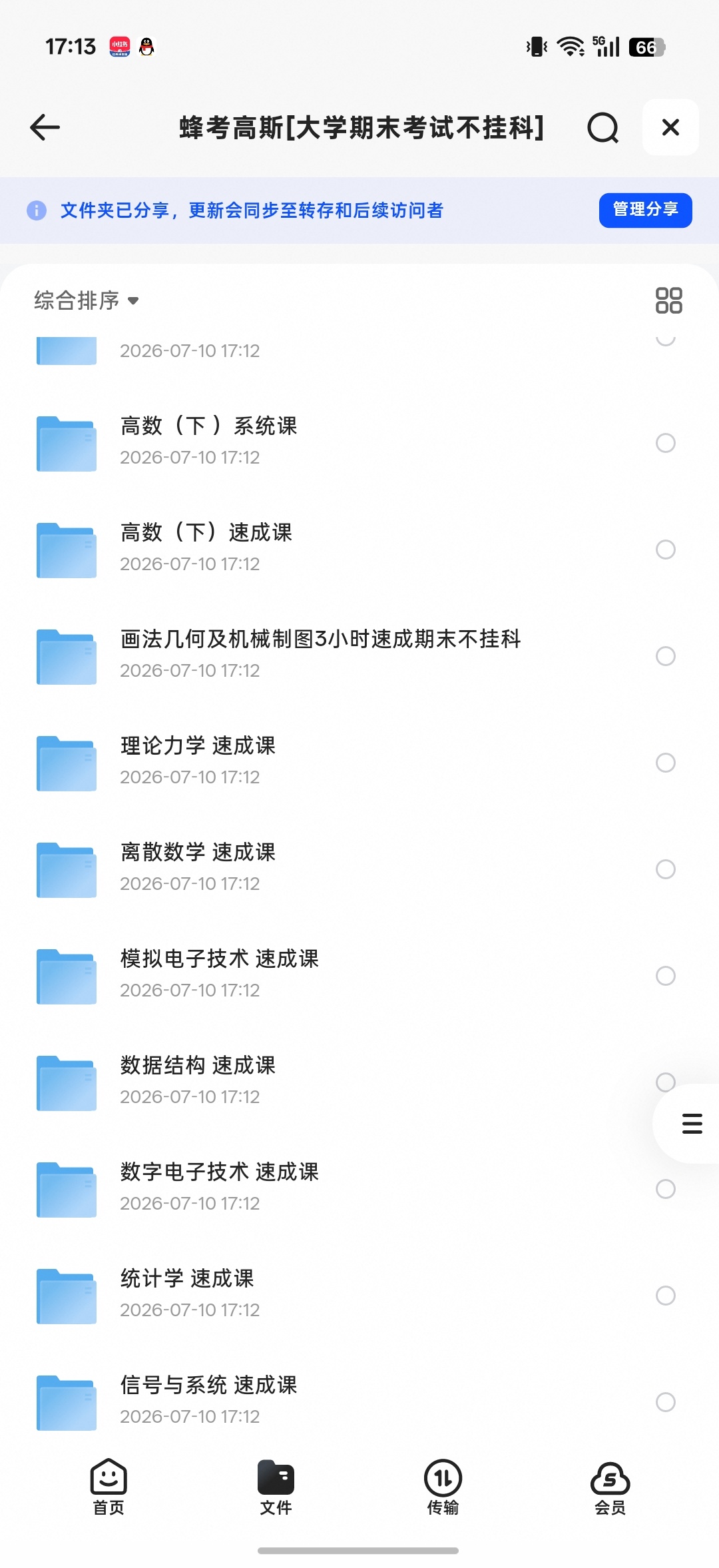Open 画法几何及机械制图3小时速成期末不挂科 folder
This screenshot has width=719, height=1568.
(359, 655)
